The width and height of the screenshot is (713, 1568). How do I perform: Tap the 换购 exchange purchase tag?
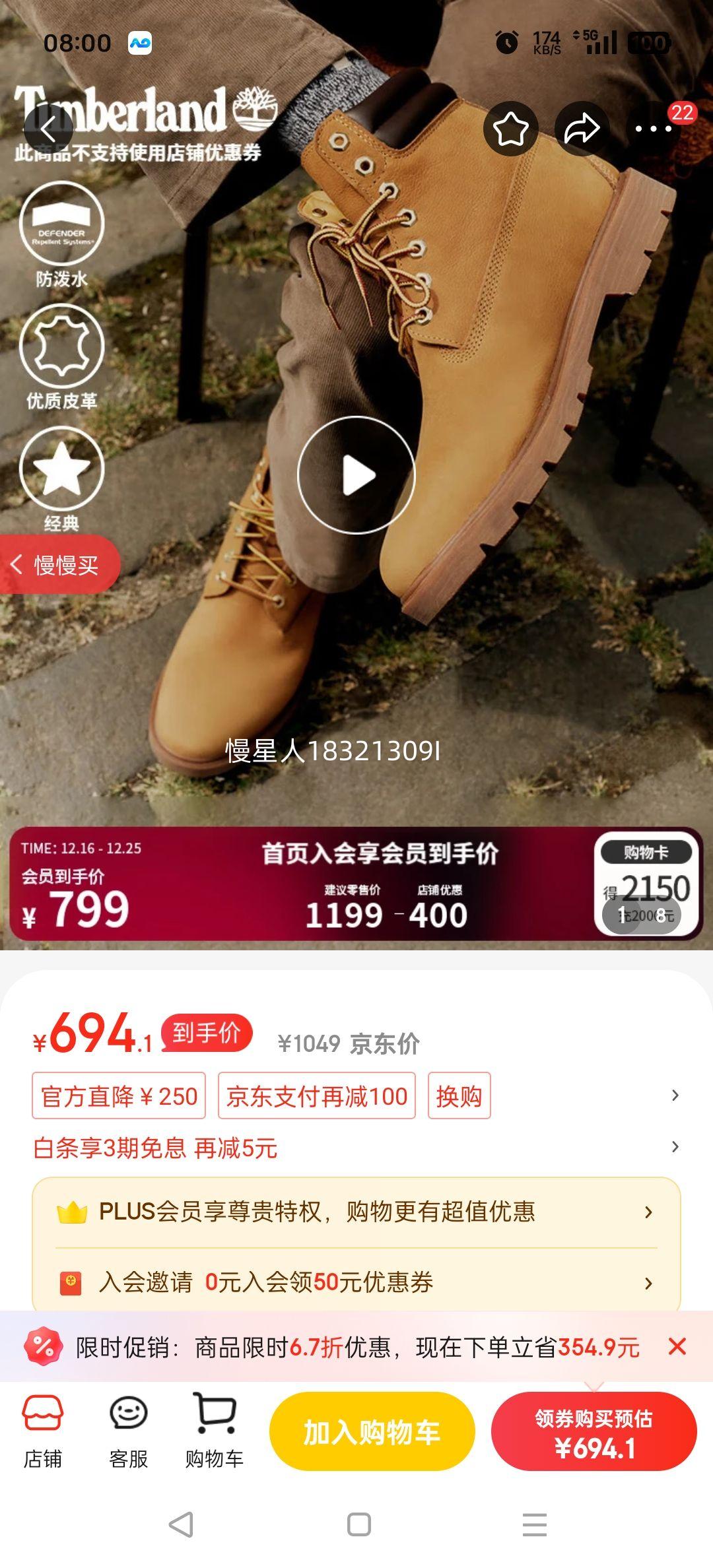point(460,1096)
